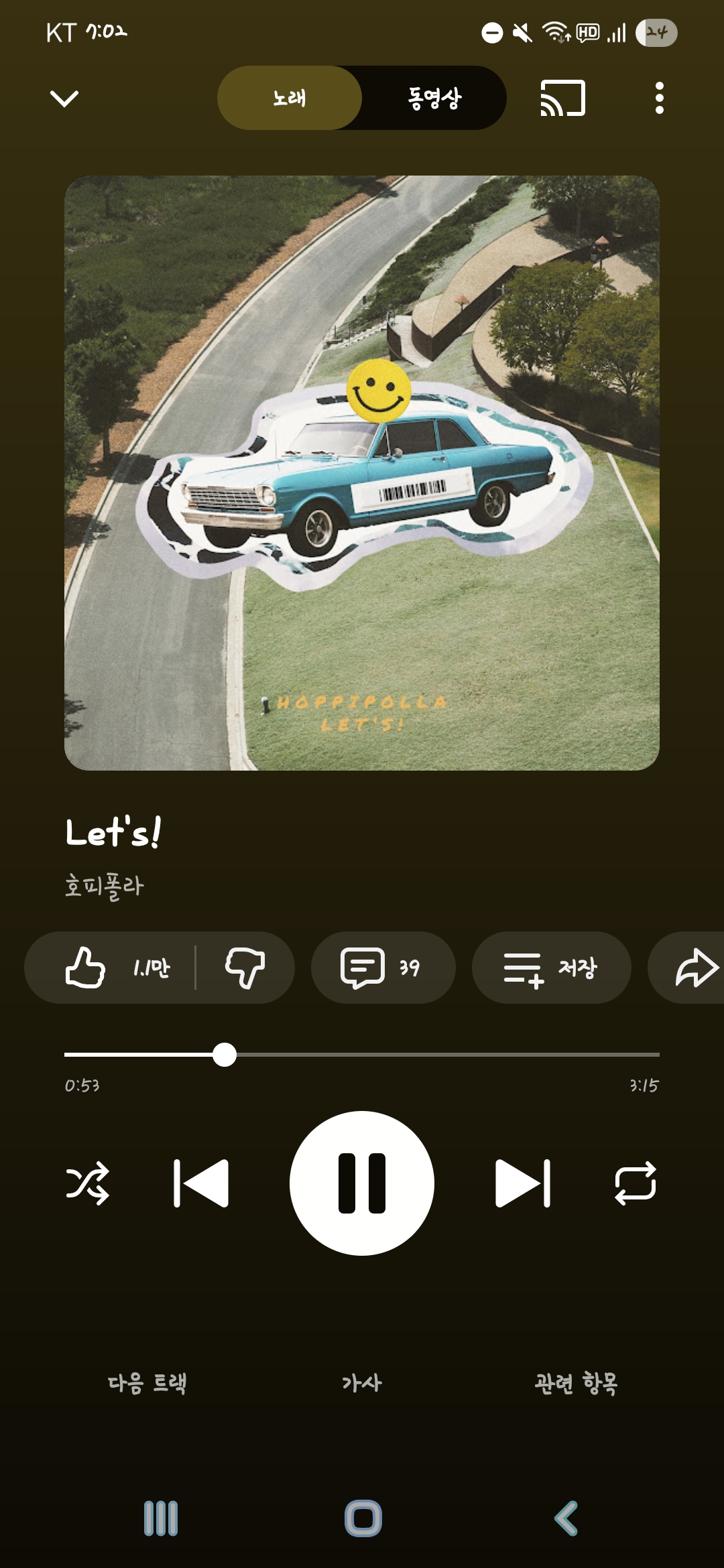Share this song
The height and width of the screenshot is (1568, 724).
[696, 968]
